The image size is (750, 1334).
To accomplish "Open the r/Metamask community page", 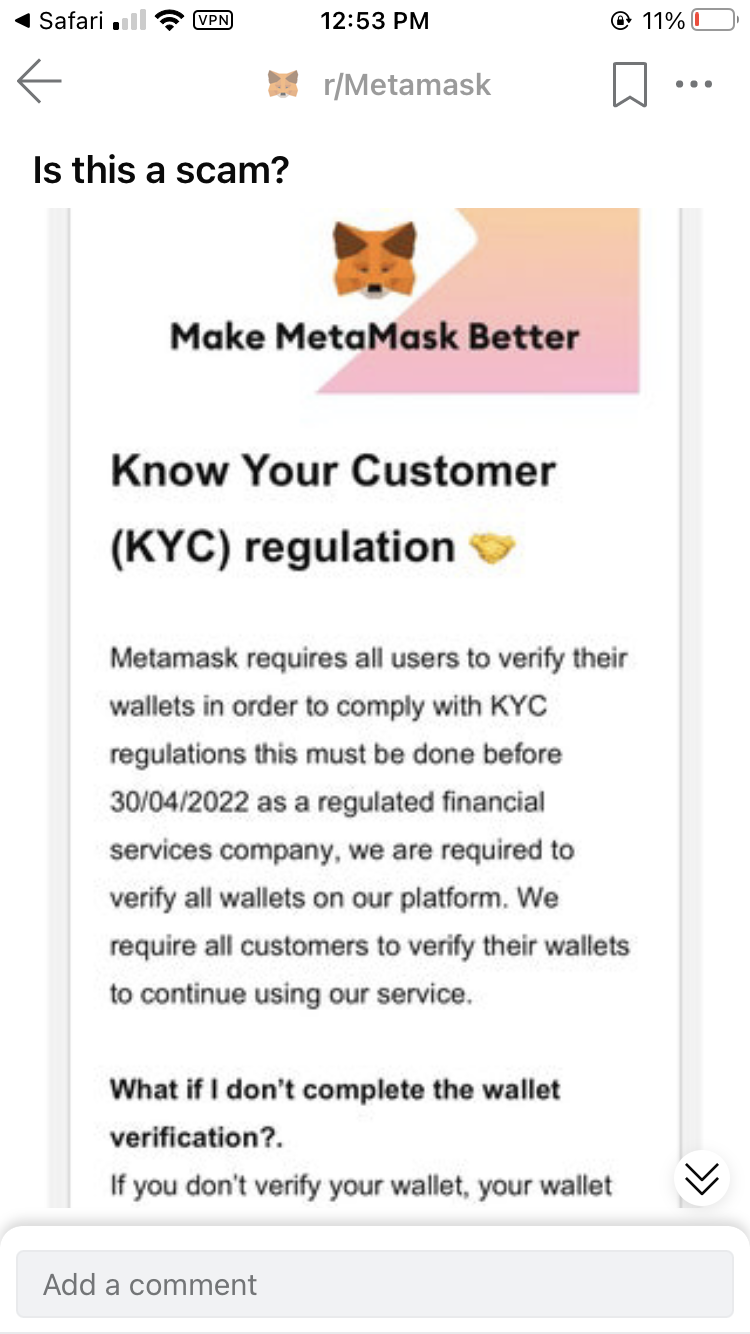I will tap(380, 84).
